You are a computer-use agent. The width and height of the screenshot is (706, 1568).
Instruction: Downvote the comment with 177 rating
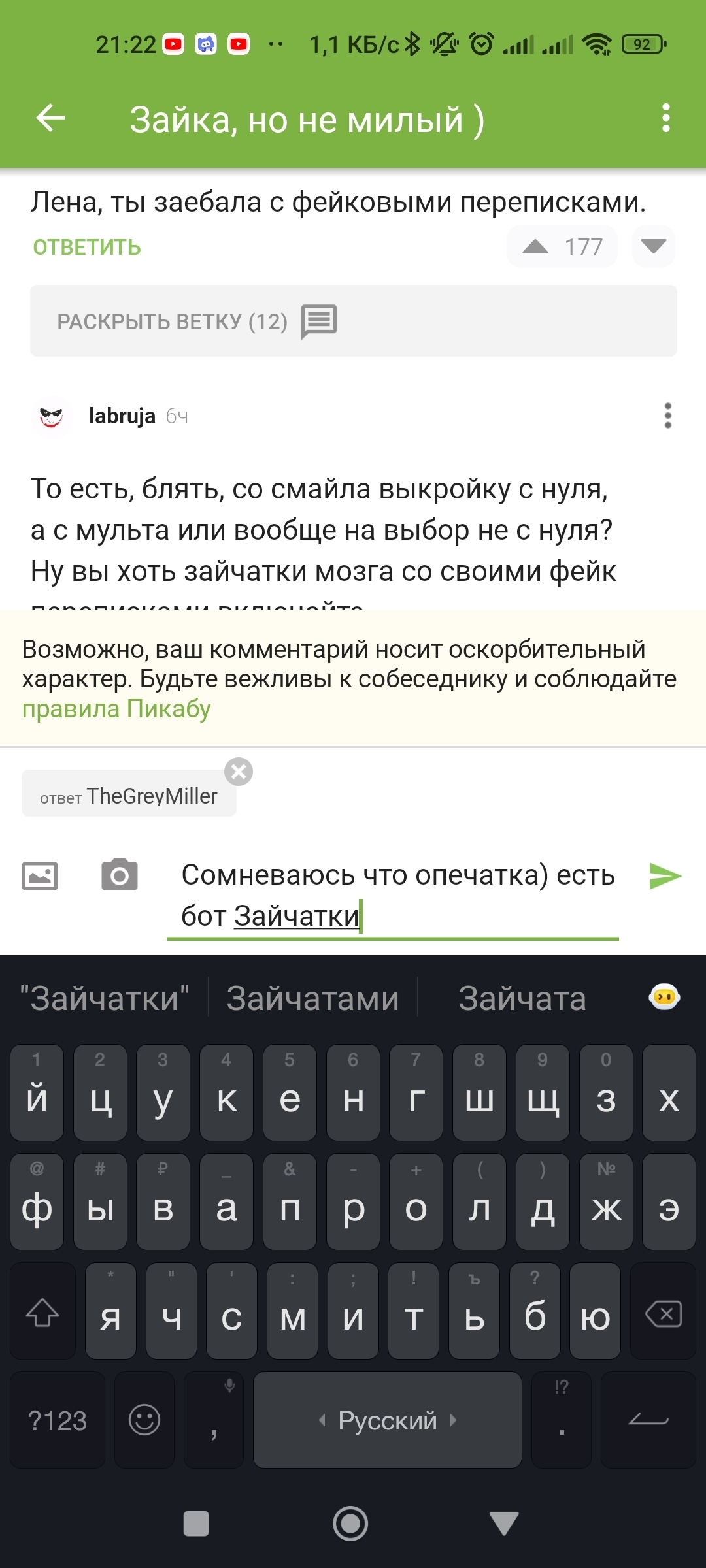coord(653,246)
